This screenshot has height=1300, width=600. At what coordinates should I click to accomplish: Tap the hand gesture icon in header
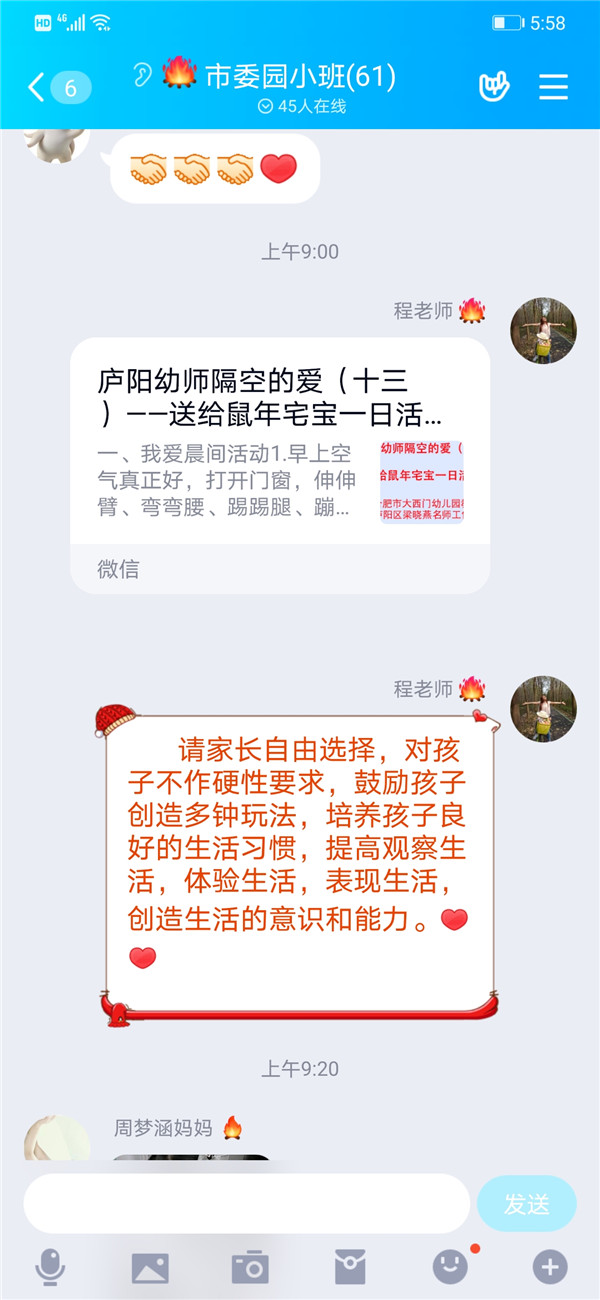[x=493, y=87]
